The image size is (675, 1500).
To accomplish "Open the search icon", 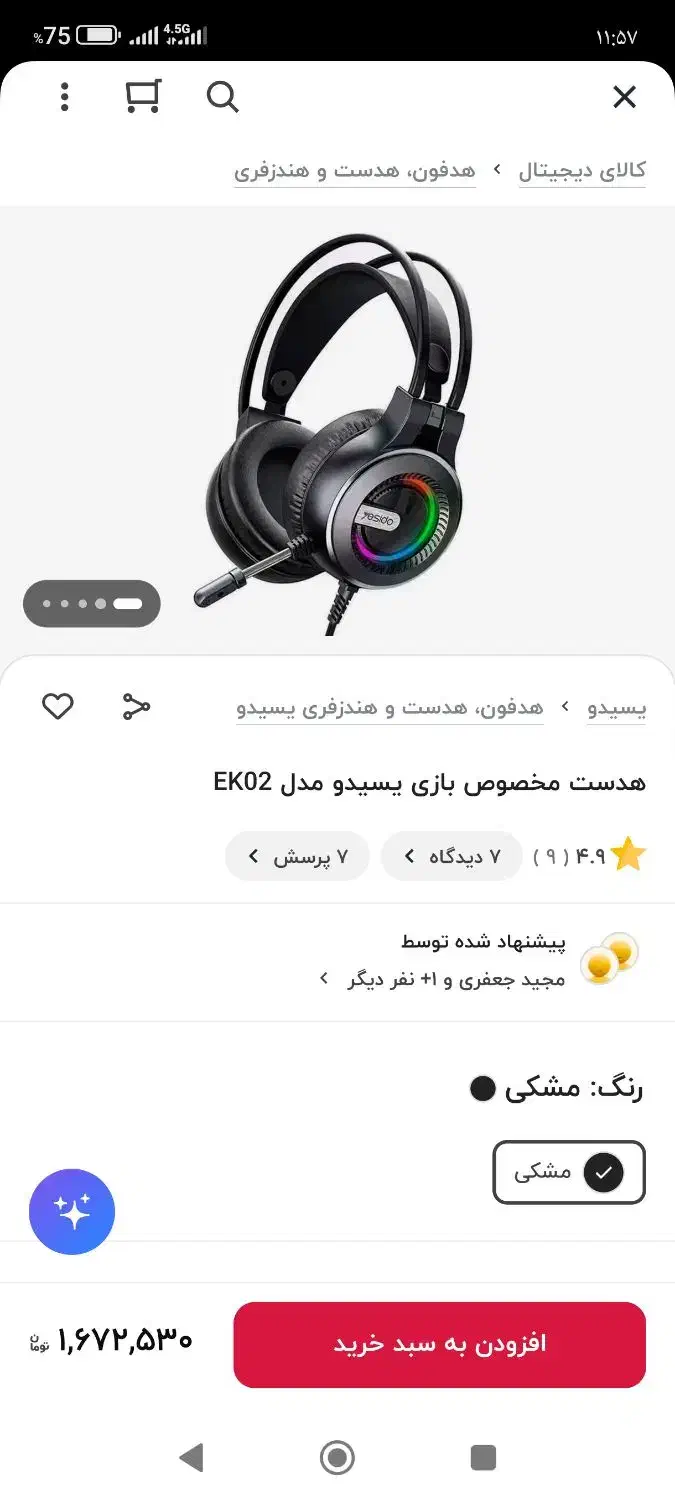I will point(222,97).
